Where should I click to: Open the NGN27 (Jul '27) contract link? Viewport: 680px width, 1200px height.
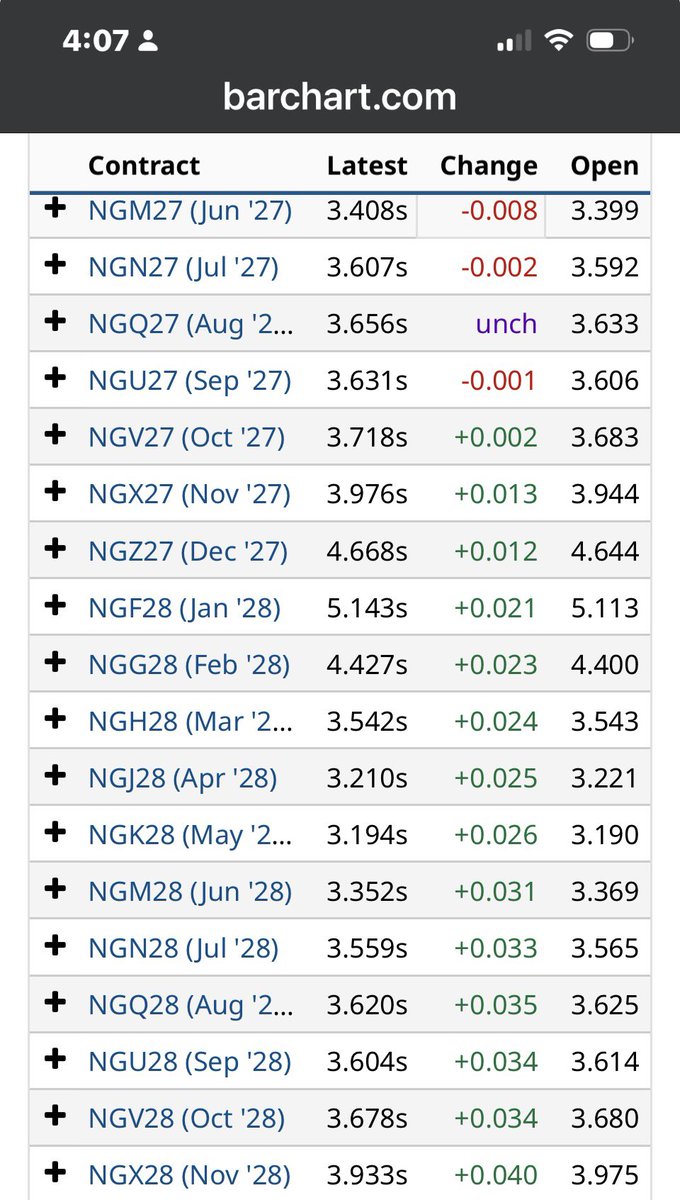point(183,268)
